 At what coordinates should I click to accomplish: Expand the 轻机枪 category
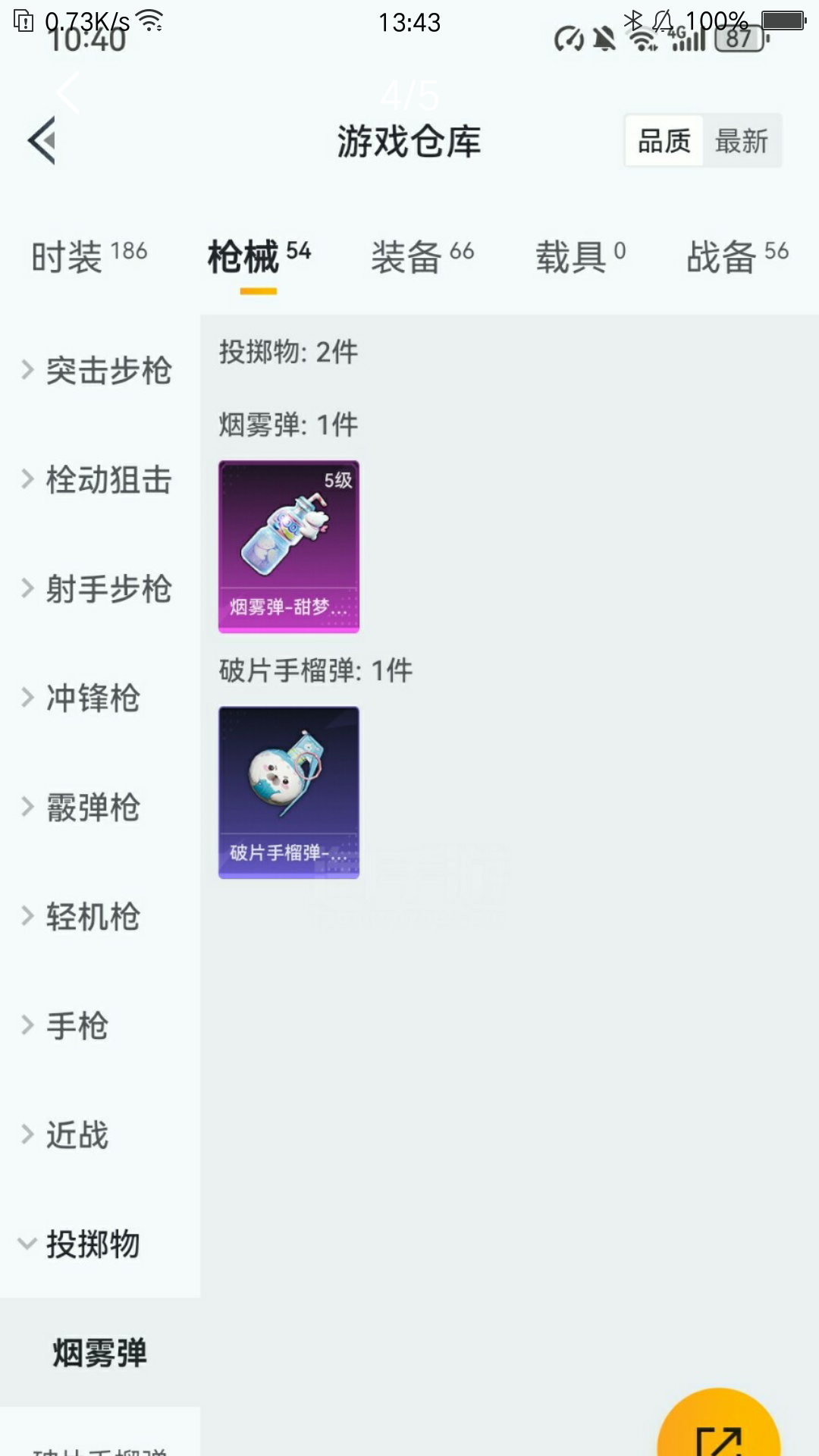pyautogui.click(x=83, y=917)
